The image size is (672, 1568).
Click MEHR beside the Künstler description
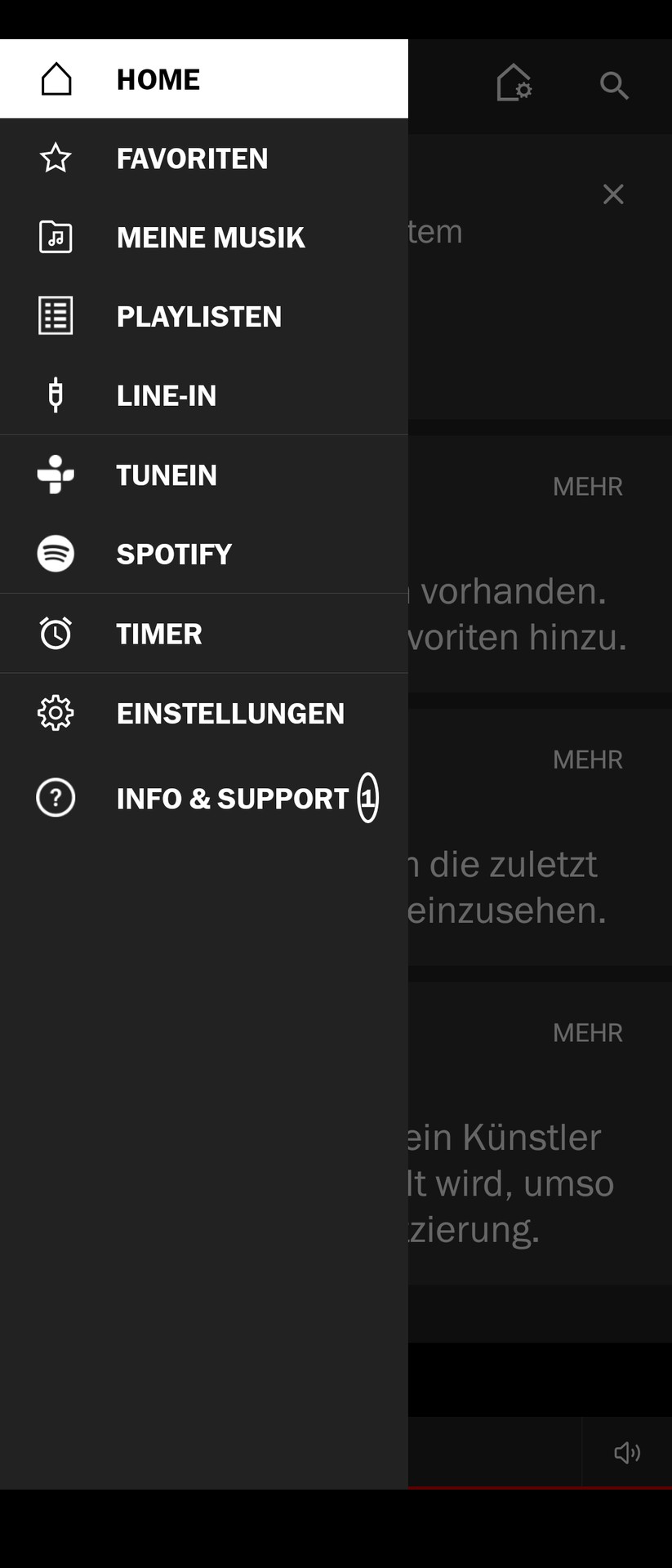(589, 1031)
